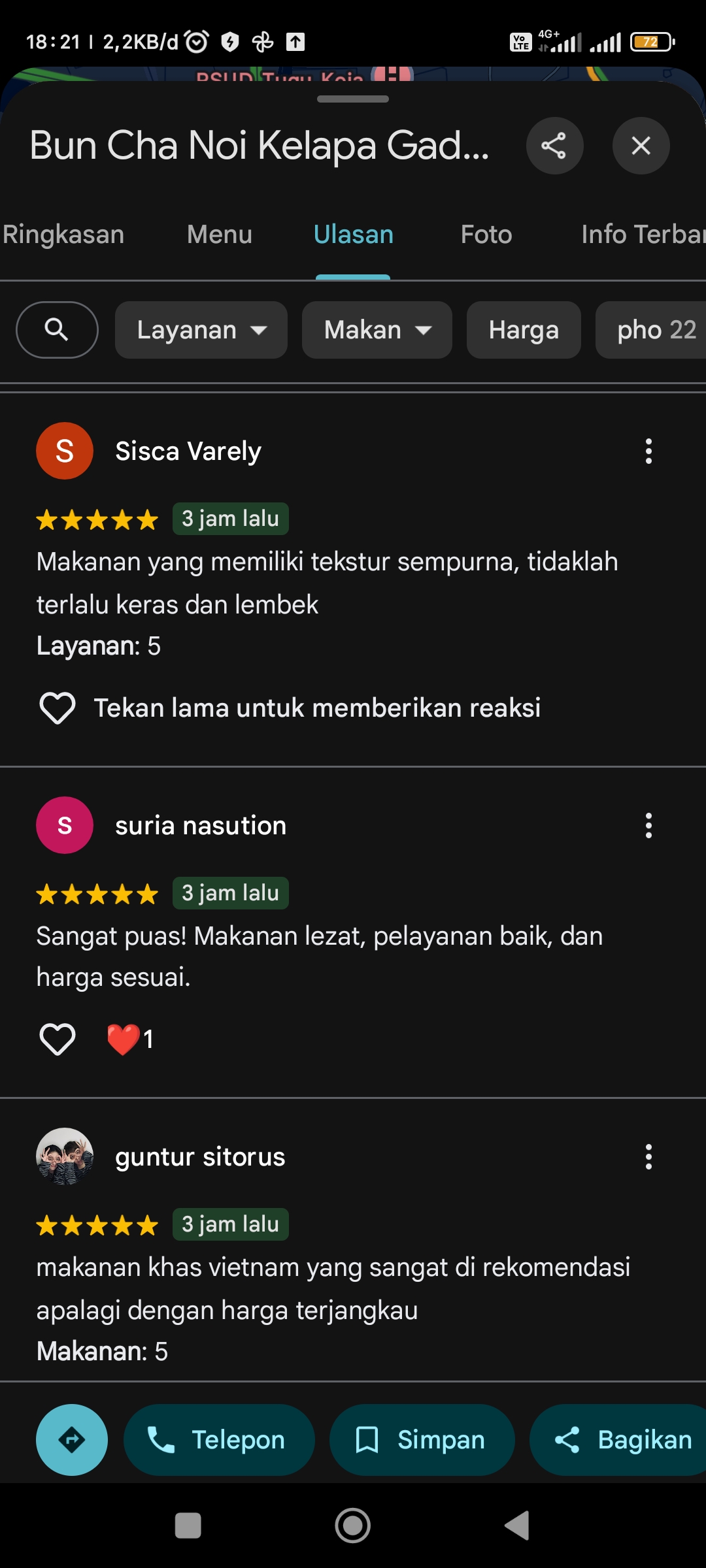Start directions with the blue arrow button
The height and width of the screenshot is (1568, 706).
click(x=72, y=1440)
